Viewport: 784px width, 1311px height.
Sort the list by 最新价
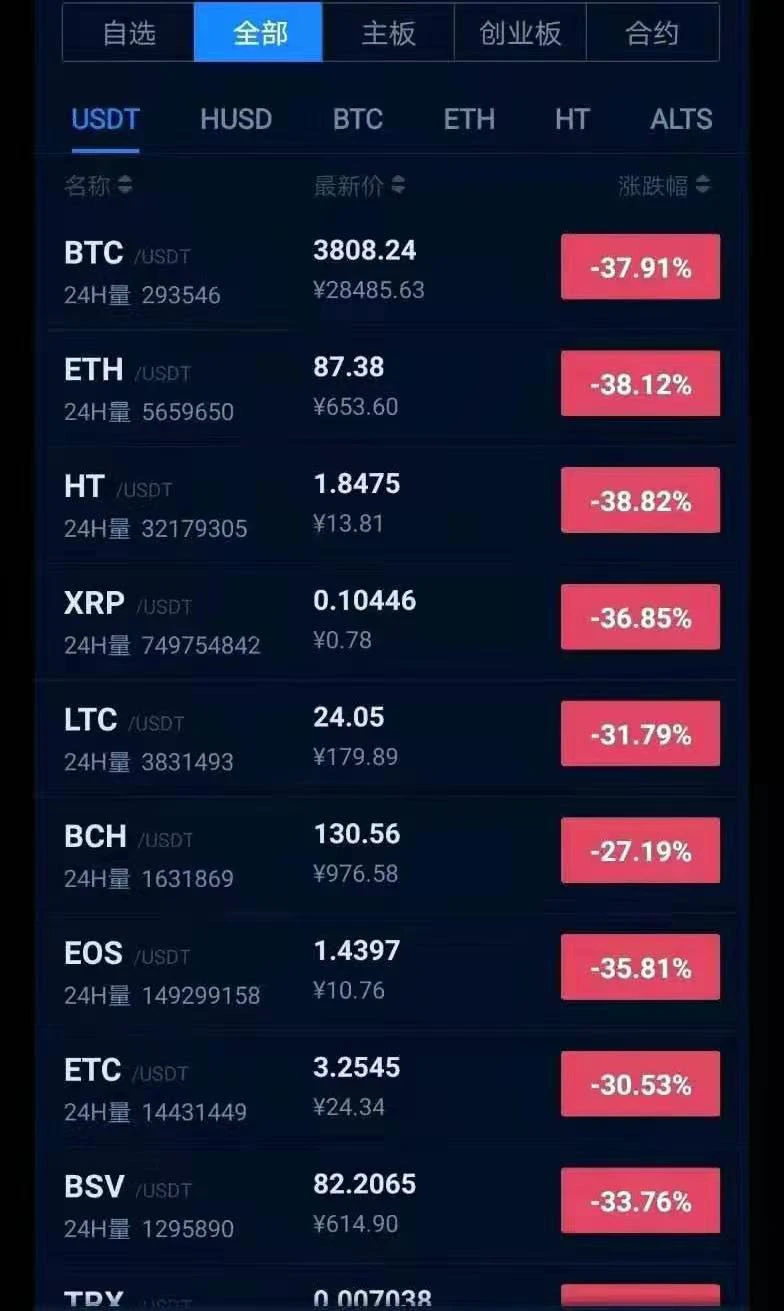tap(359, 186)
